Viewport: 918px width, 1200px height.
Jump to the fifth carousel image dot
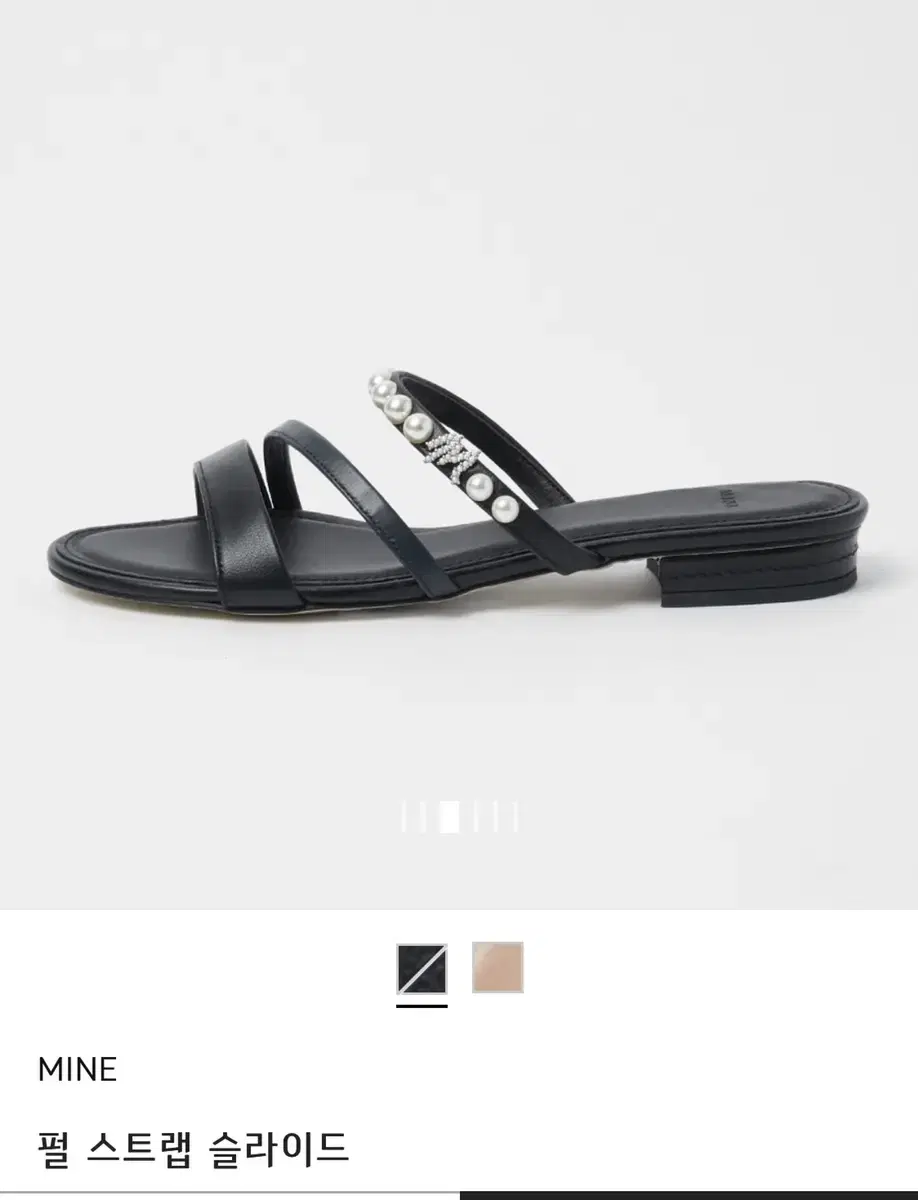495,817
